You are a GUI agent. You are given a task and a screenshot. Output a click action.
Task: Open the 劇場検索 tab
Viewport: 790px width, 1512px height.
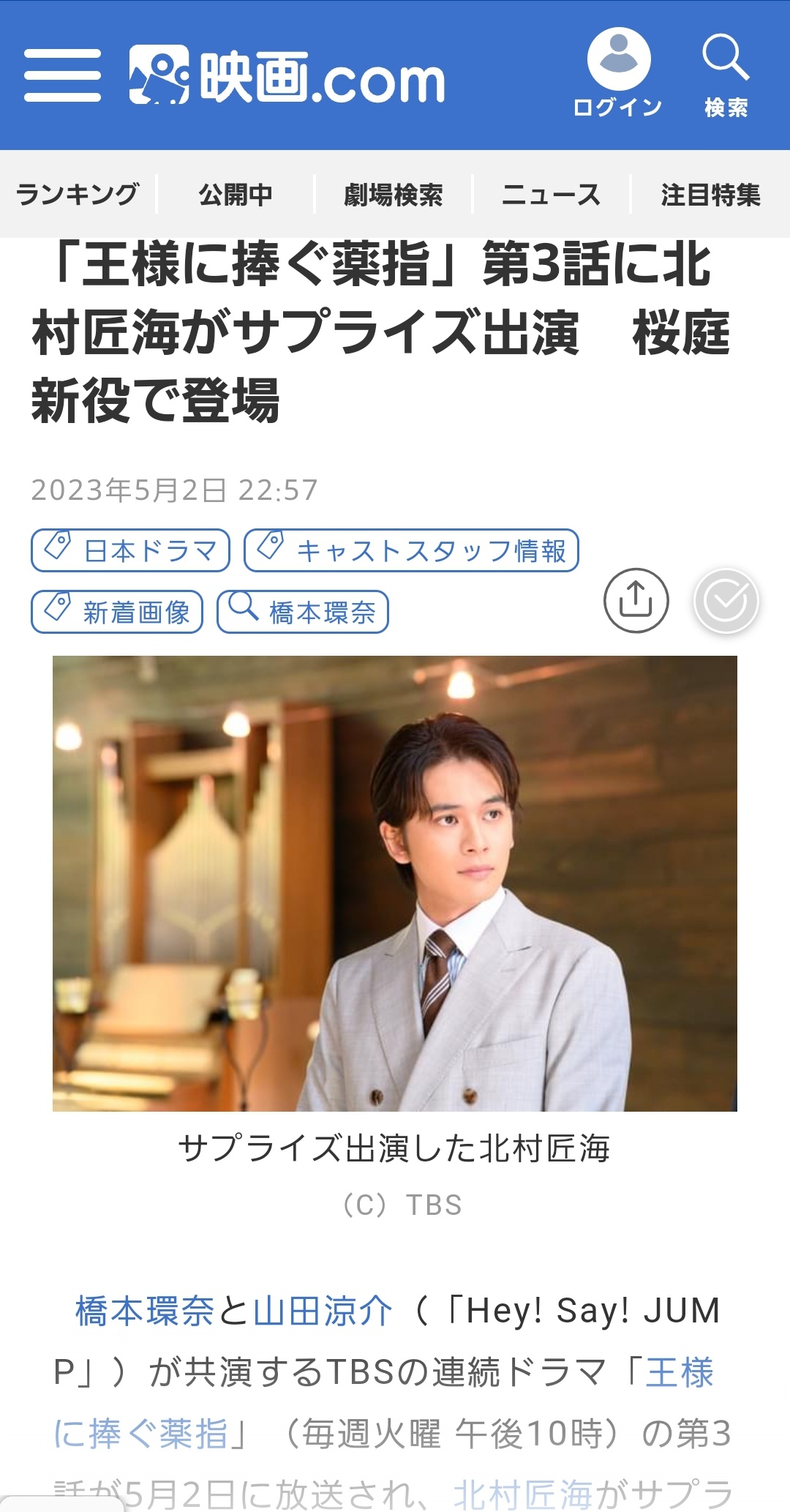point(394,195)
